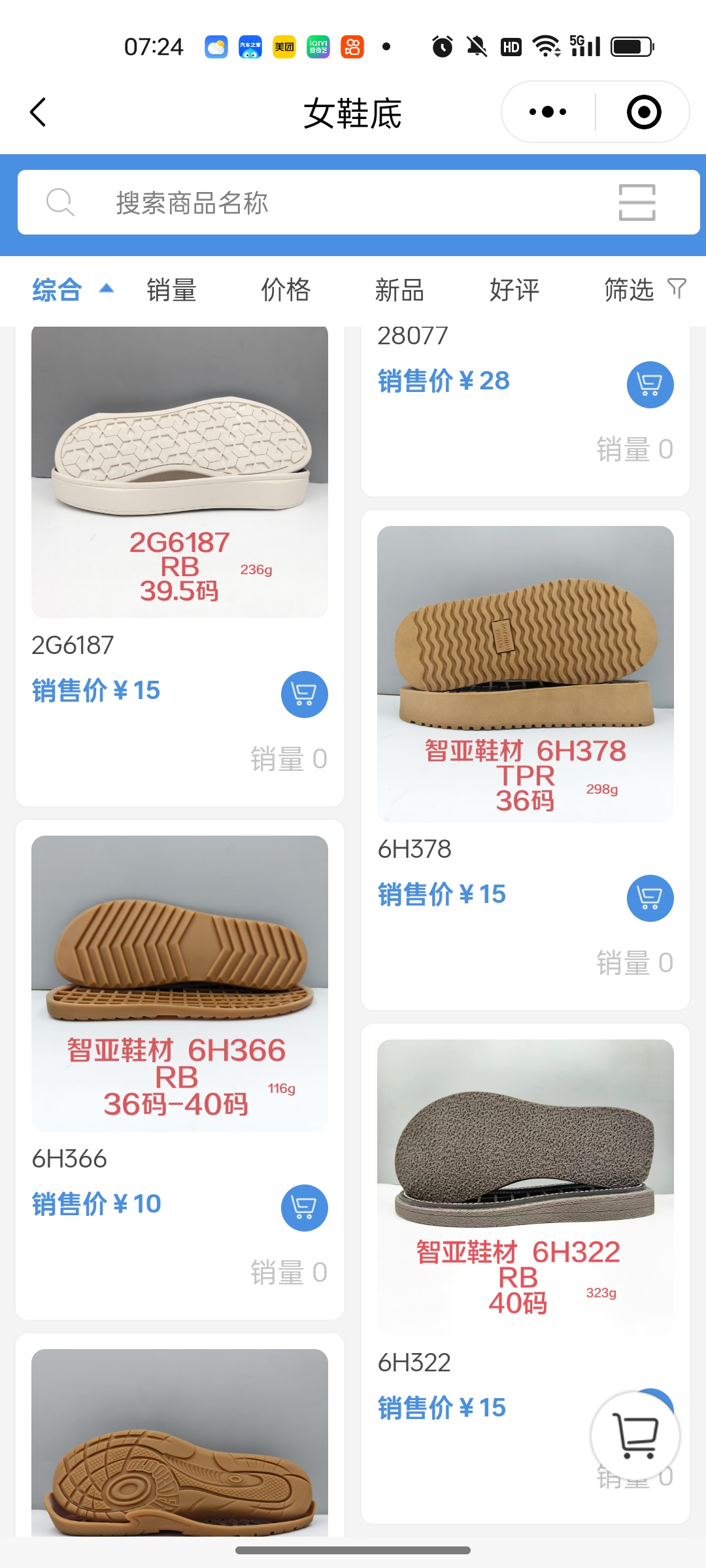
Task: Open product 2G6187 card
Action: pos(180,472)
